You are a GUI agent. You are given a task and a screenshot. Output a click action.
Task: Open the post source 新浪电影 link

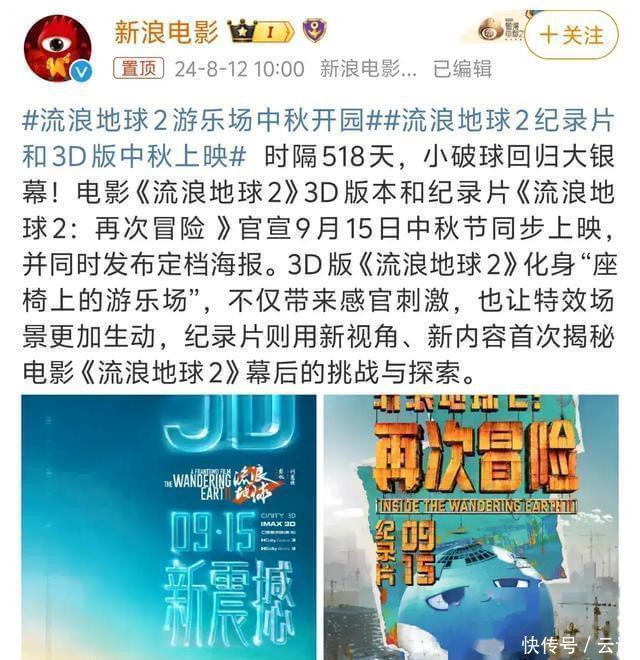(x=368, y=69)
